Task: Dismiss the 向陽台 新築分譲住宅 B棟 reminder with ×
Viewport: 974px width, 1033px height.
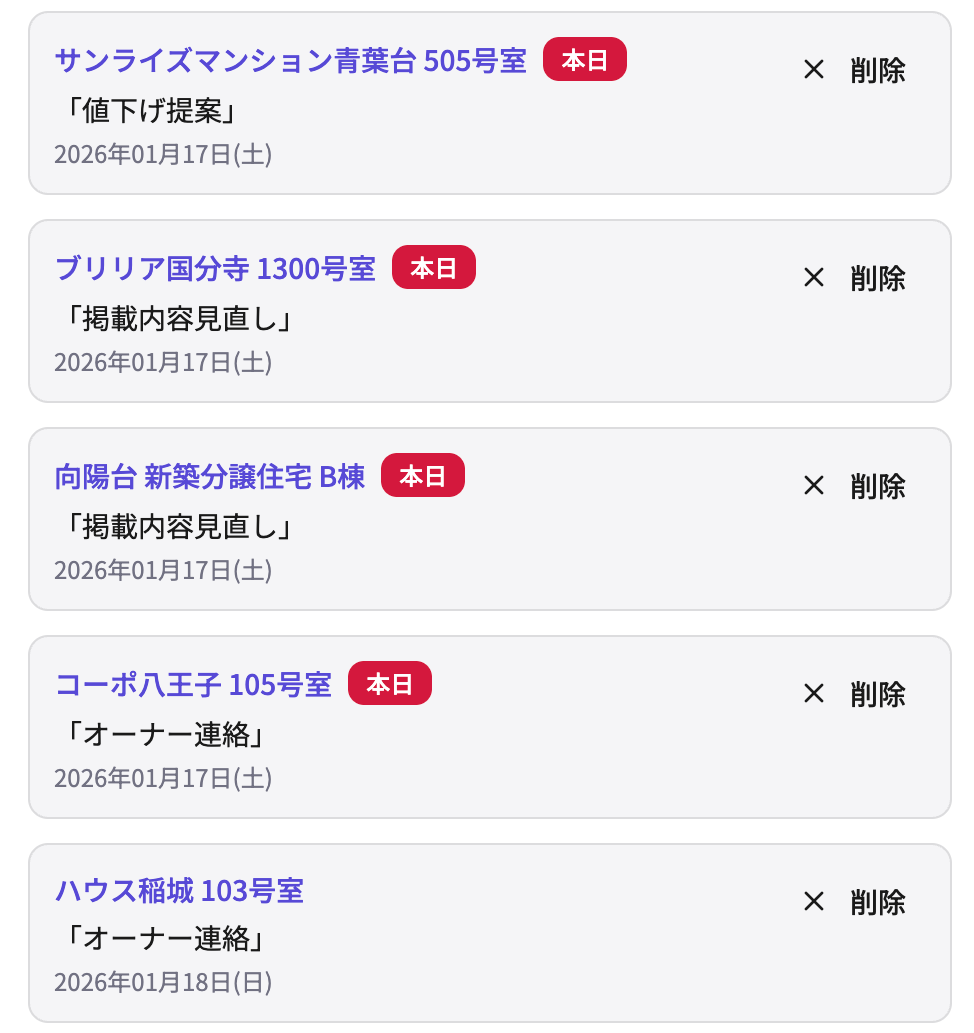Action: click(814, 485)
